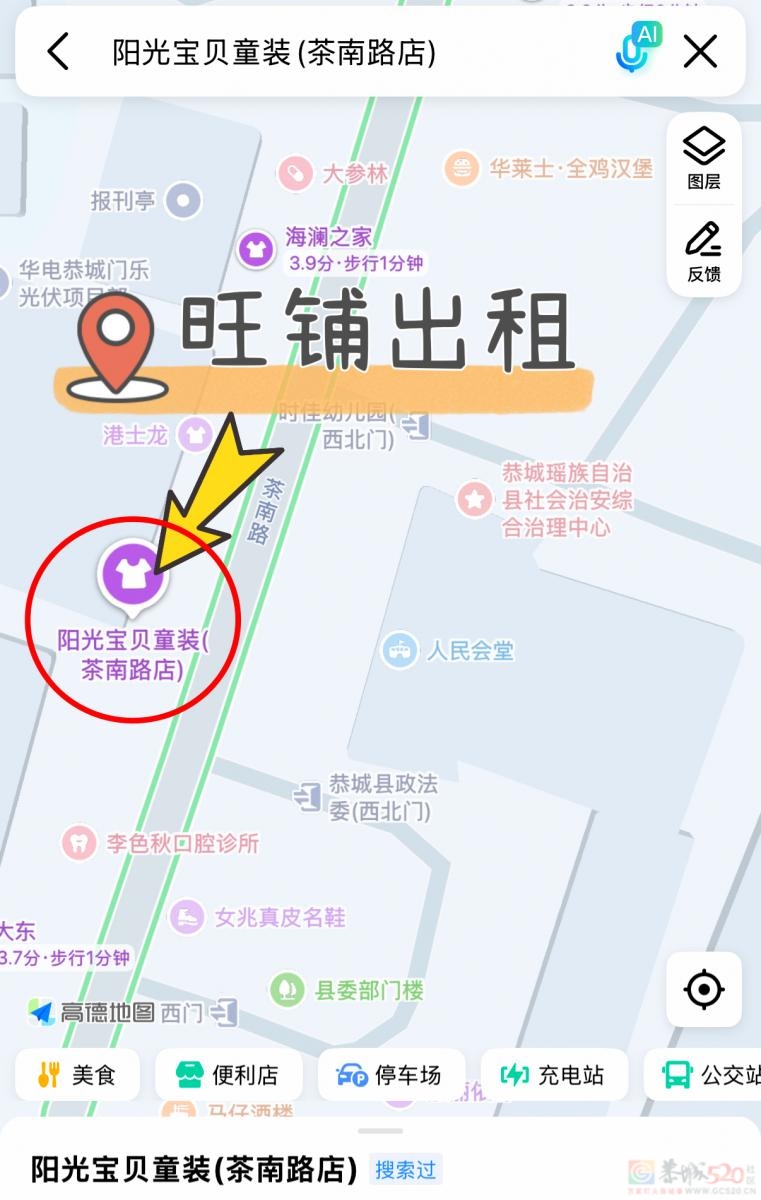Tap the locate-me crosshair button

703,990
